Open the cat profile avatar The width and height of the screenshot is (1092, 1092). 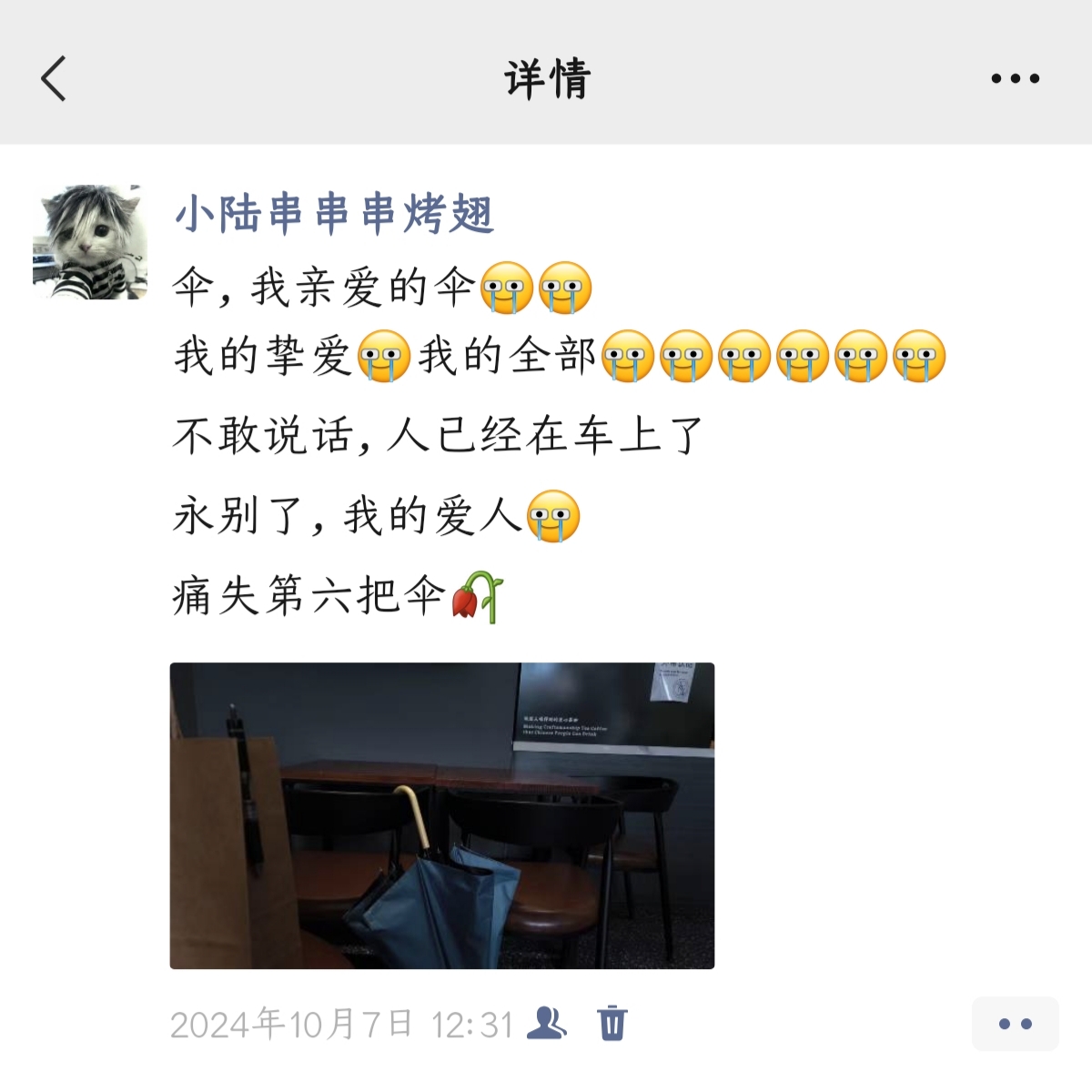(x=90, y=242)
